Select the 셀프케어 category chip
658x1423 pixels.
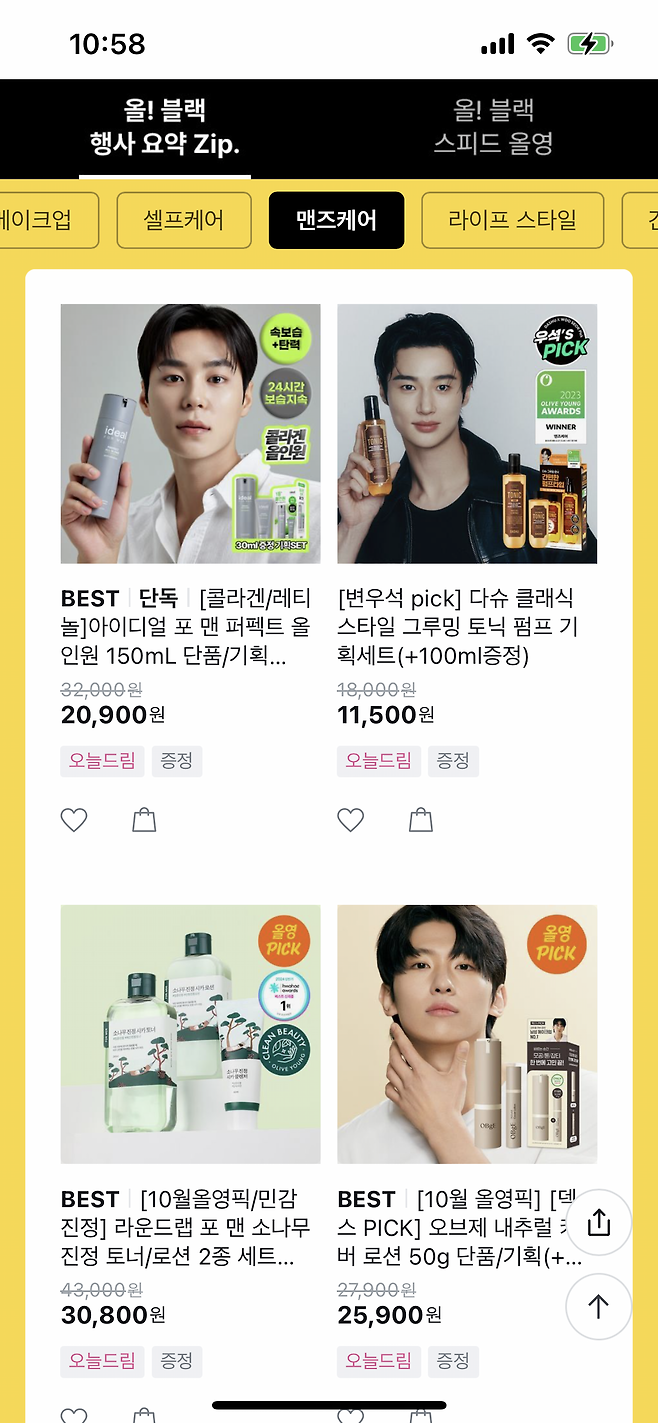(183, 220)
